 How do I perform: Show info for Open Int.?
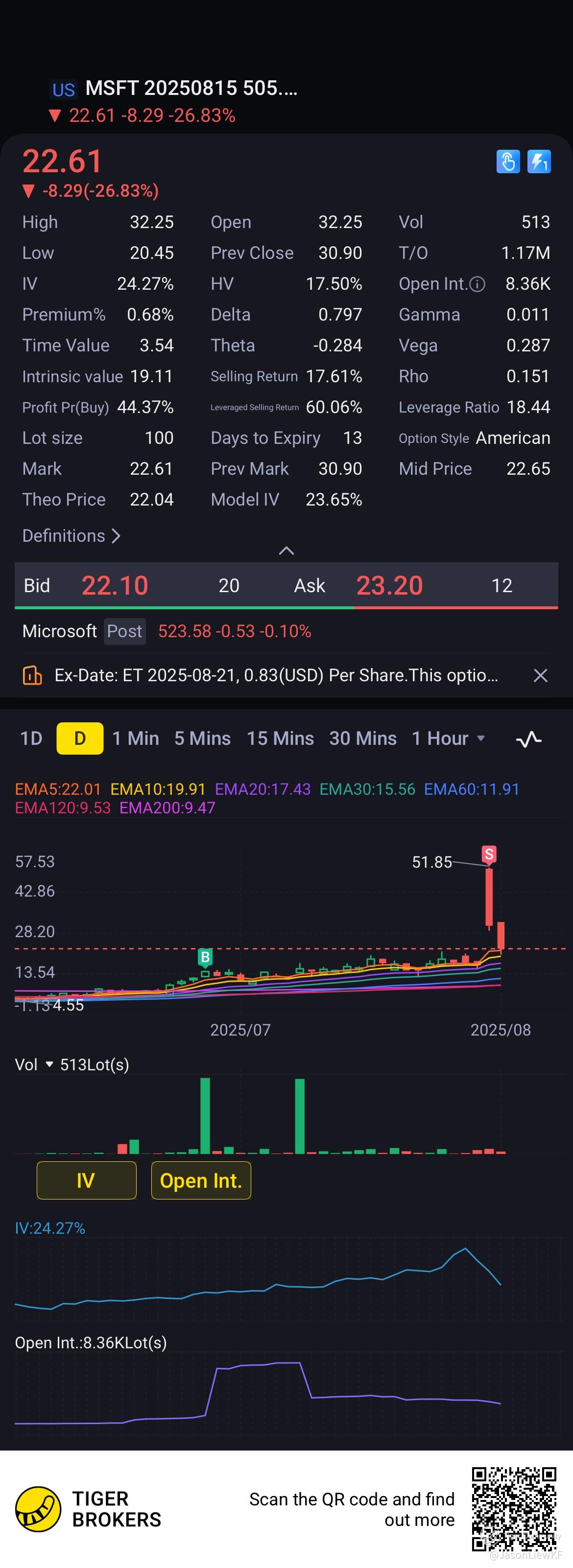478,284
